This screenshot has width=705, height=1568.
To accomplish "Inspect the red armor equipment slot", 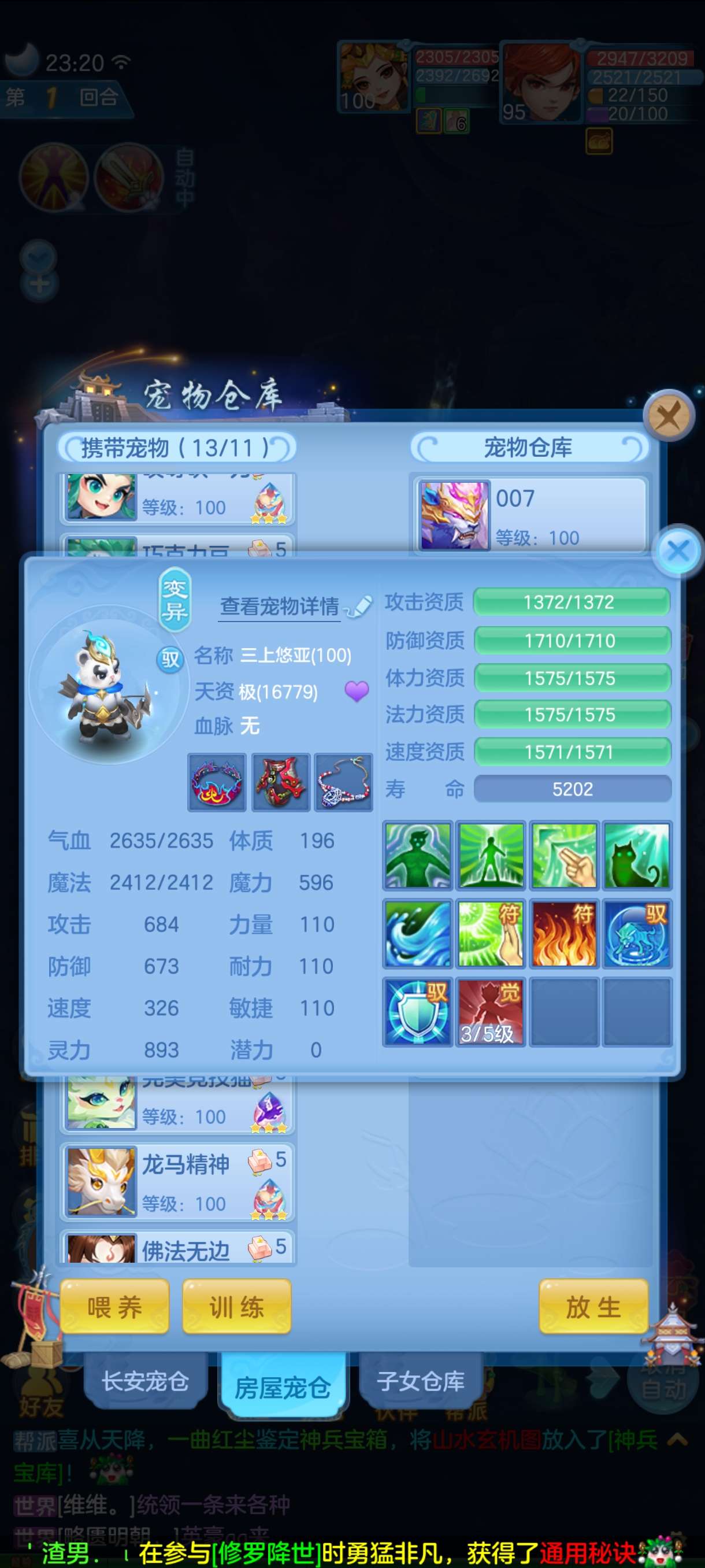I will click(280, 782).
